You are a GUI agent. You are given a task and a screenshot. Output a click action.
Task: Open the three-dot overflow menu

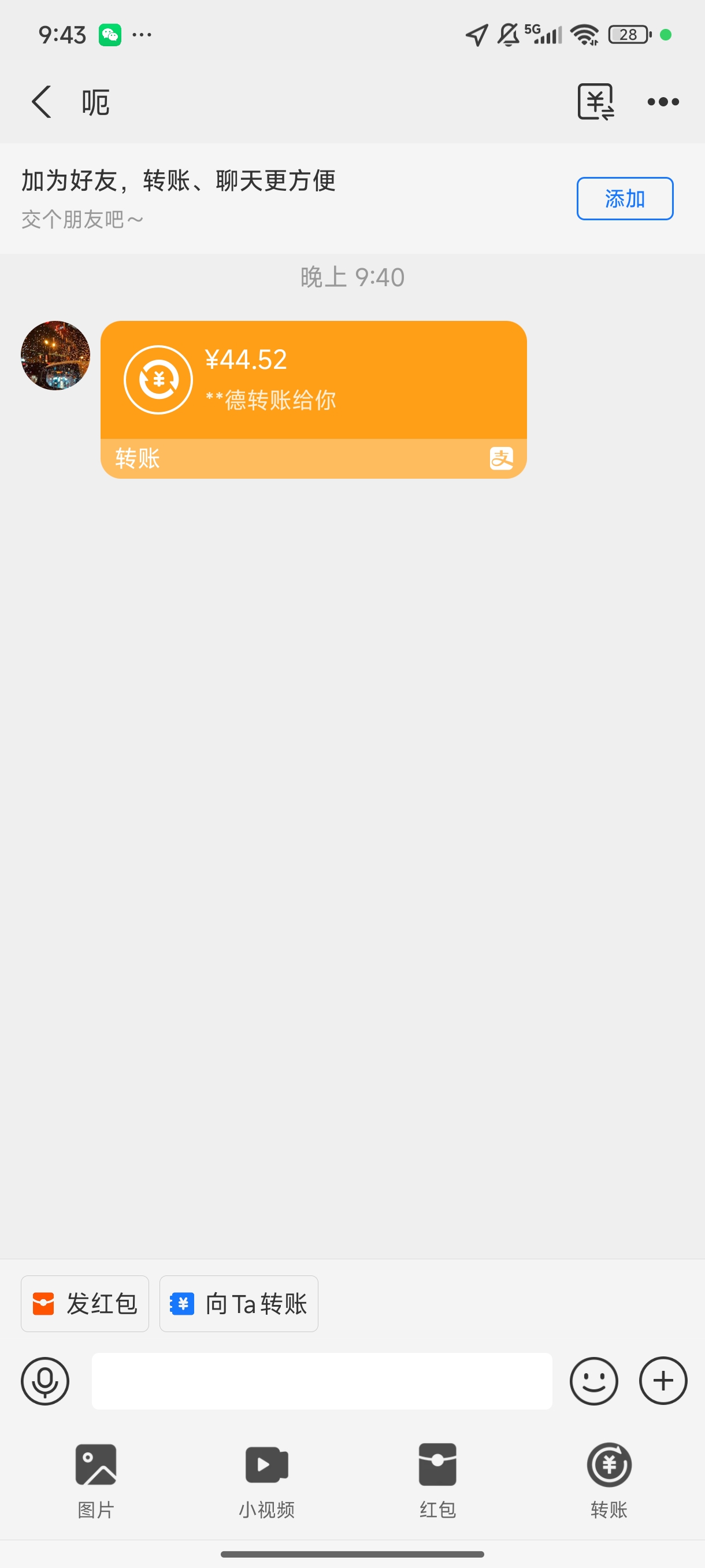pos(662,102)
